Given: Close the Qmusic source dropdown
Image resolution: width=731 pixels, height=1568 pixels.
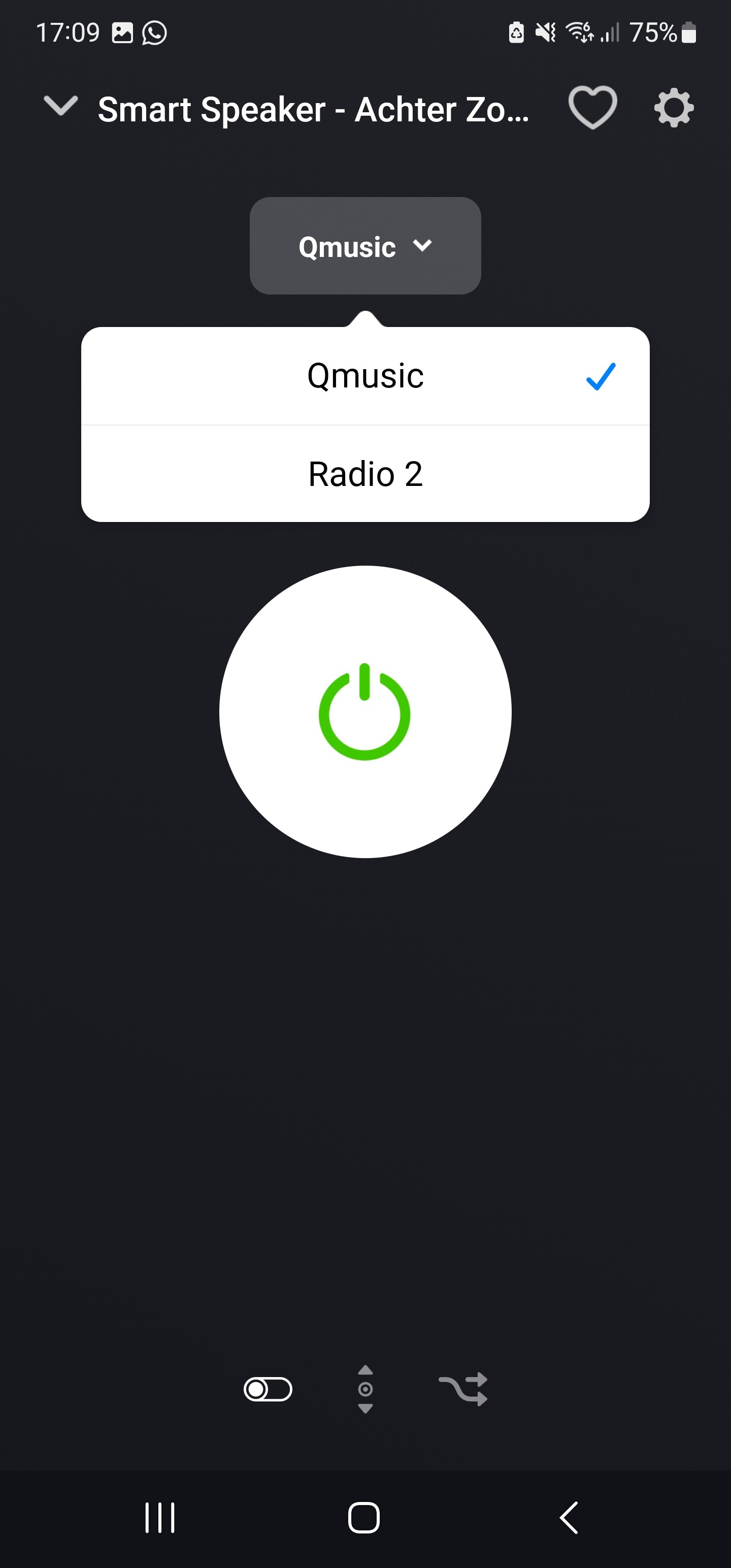Looking at the screenshot, I should [365, 246].
